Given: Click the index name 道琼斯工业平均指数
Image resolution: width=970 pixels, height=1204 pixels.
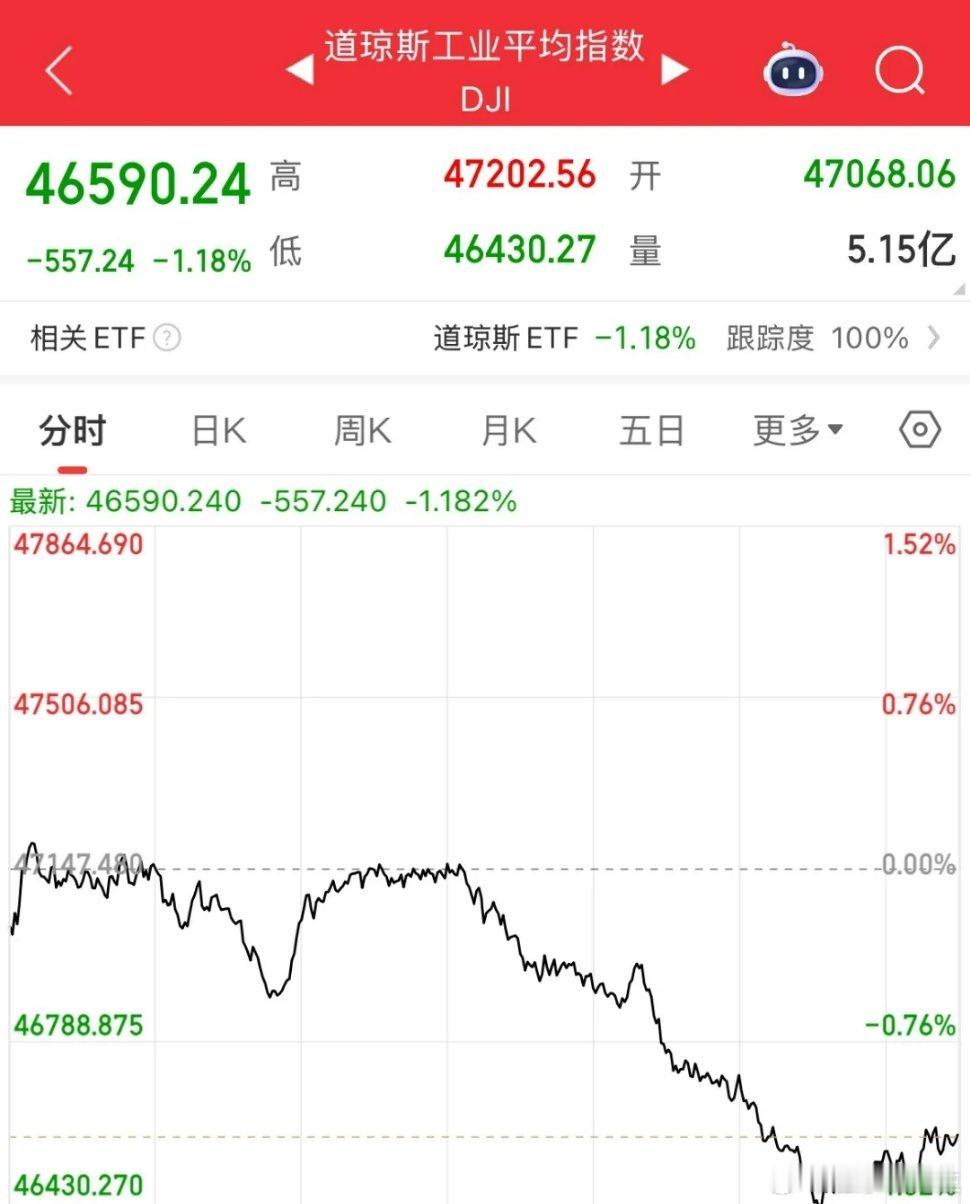Looking at the screenshot, I should [485, 47].
